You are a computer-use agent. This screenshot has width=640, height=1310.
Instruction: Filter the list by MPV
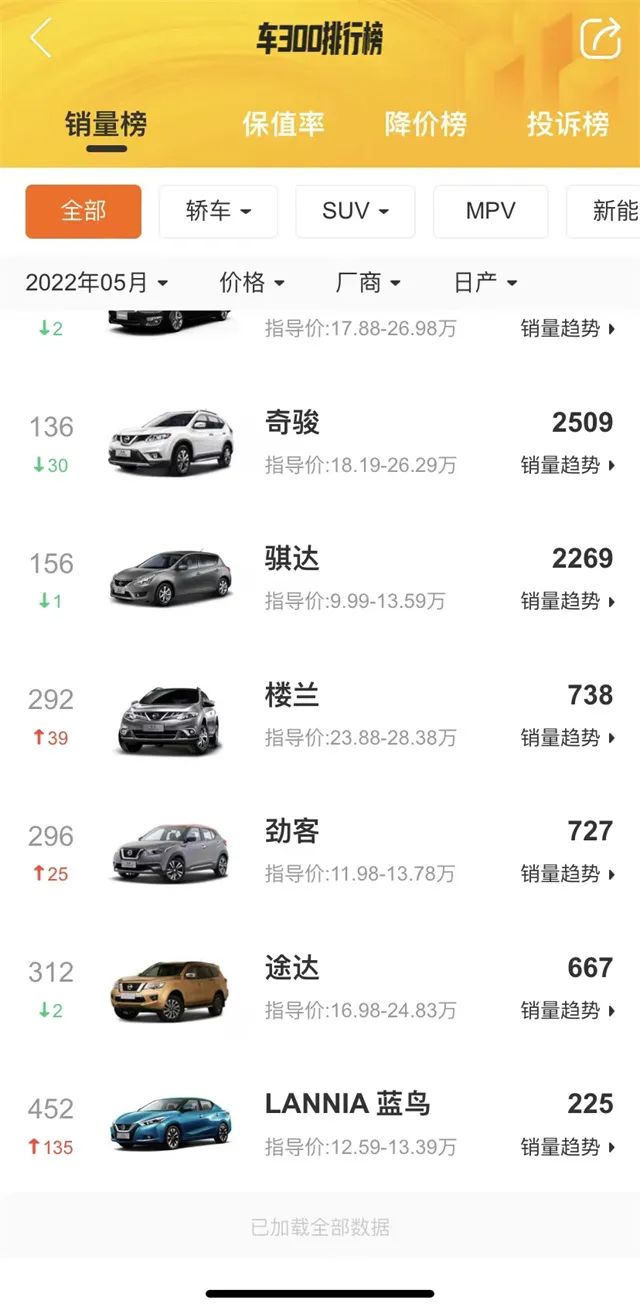click(x=490, y=211)
